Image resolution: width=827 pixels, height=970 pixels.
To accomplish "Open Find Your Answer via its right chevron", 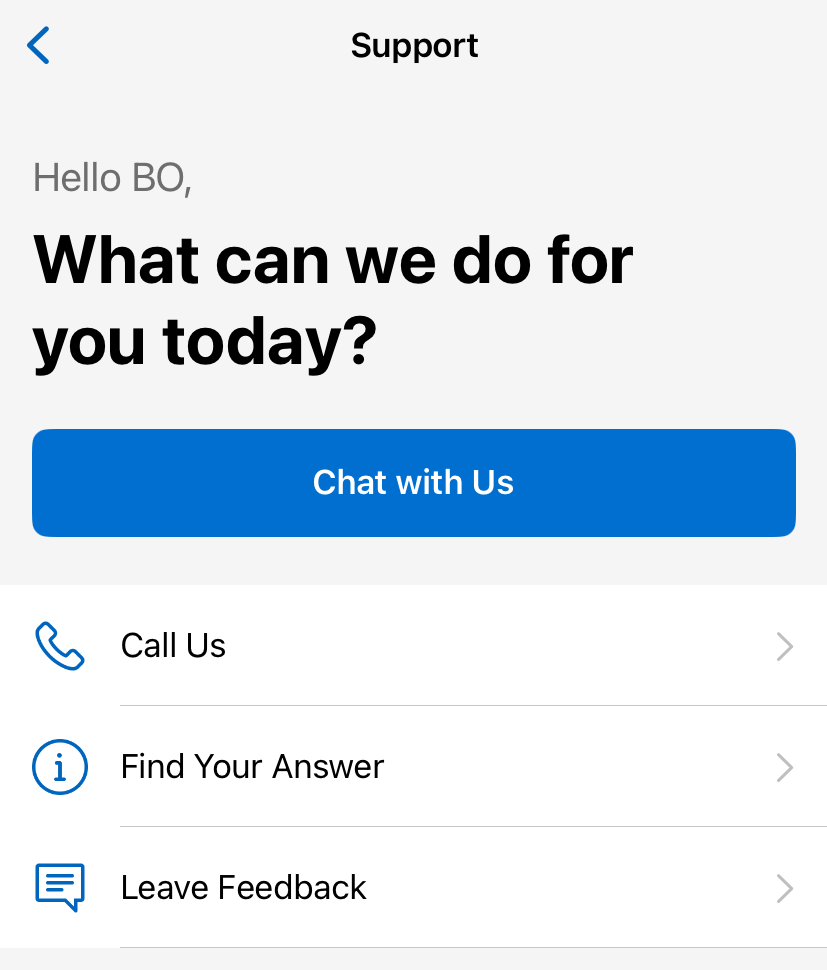I will pyautogui.click(x=785, y=767).
